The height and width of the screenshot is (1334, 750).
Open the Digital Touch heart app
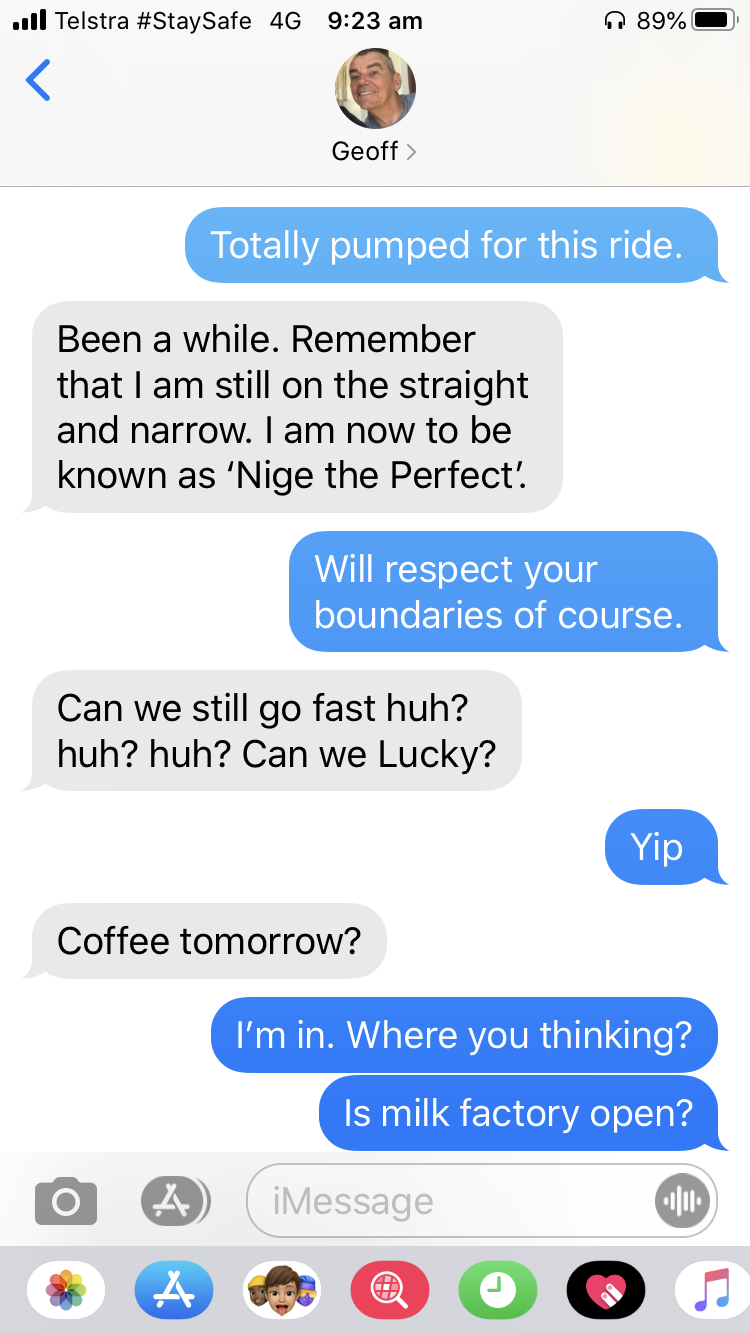[606, 1290]
